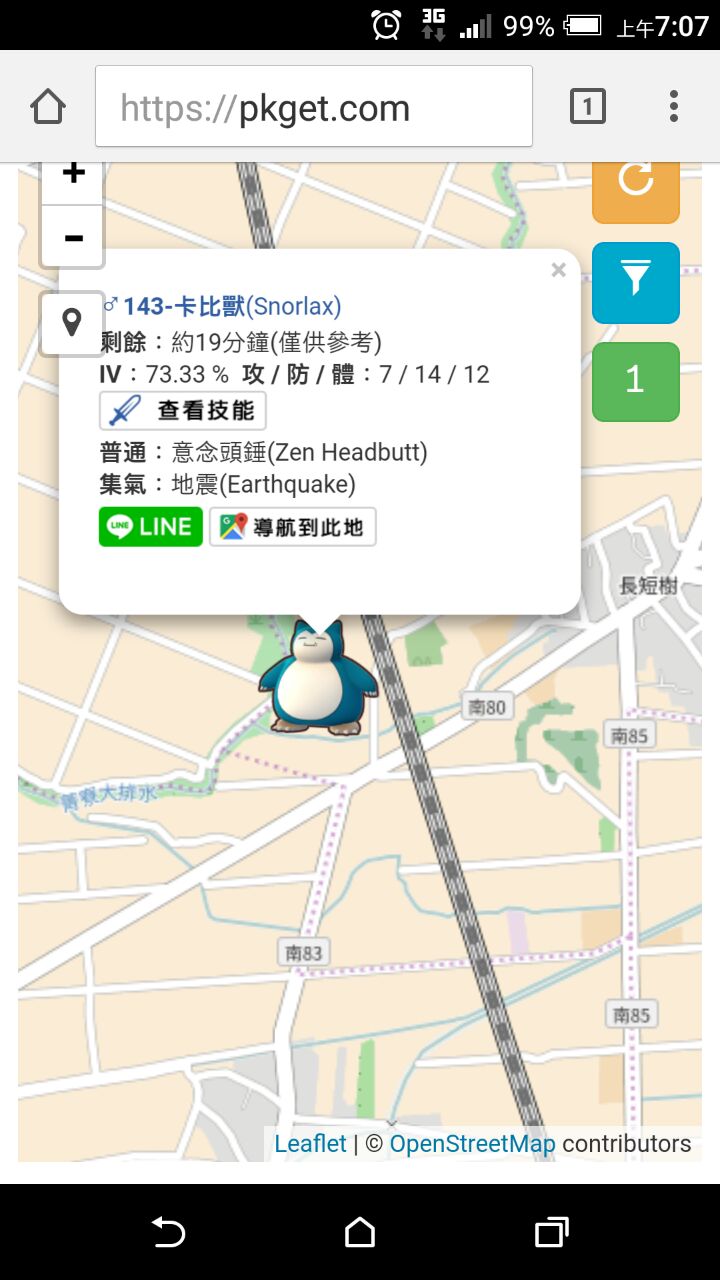The width and height of the screenshot is (720, 1280).
Task: Show recent apps from the navigation bar
Action: [551, 1232]
